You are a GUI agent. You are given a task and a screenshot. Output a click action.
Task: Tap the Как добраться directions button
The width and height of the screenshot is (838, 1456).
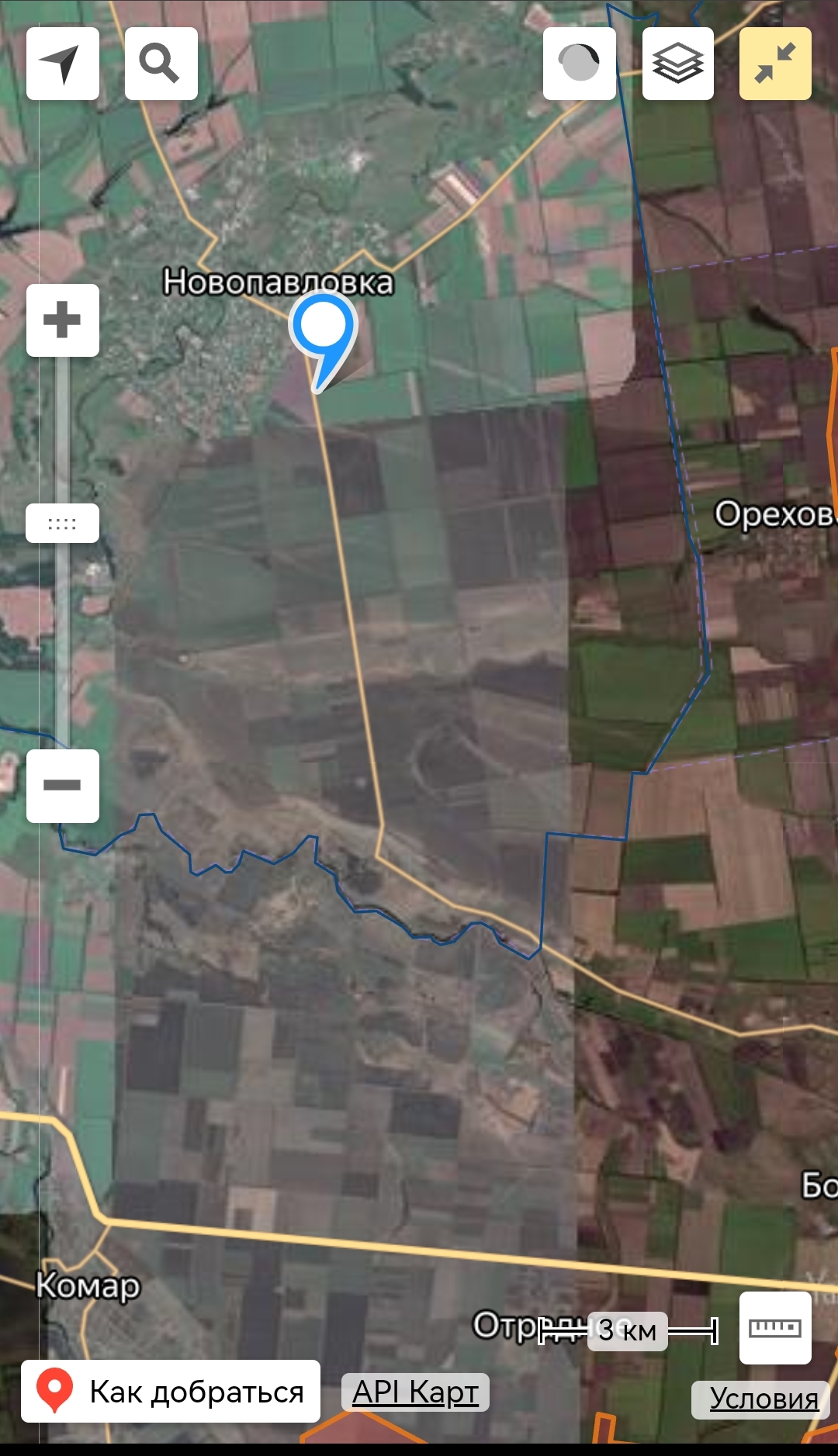coord(171,1392)
